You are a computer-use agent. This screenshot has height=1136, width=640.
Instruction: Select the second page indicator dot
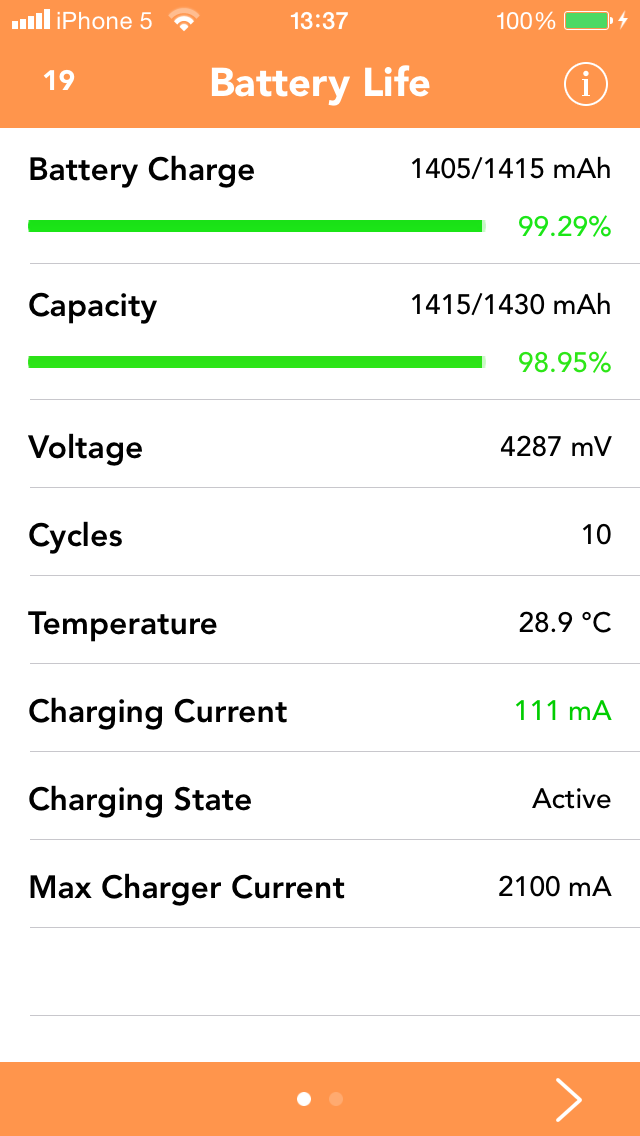336,1099
